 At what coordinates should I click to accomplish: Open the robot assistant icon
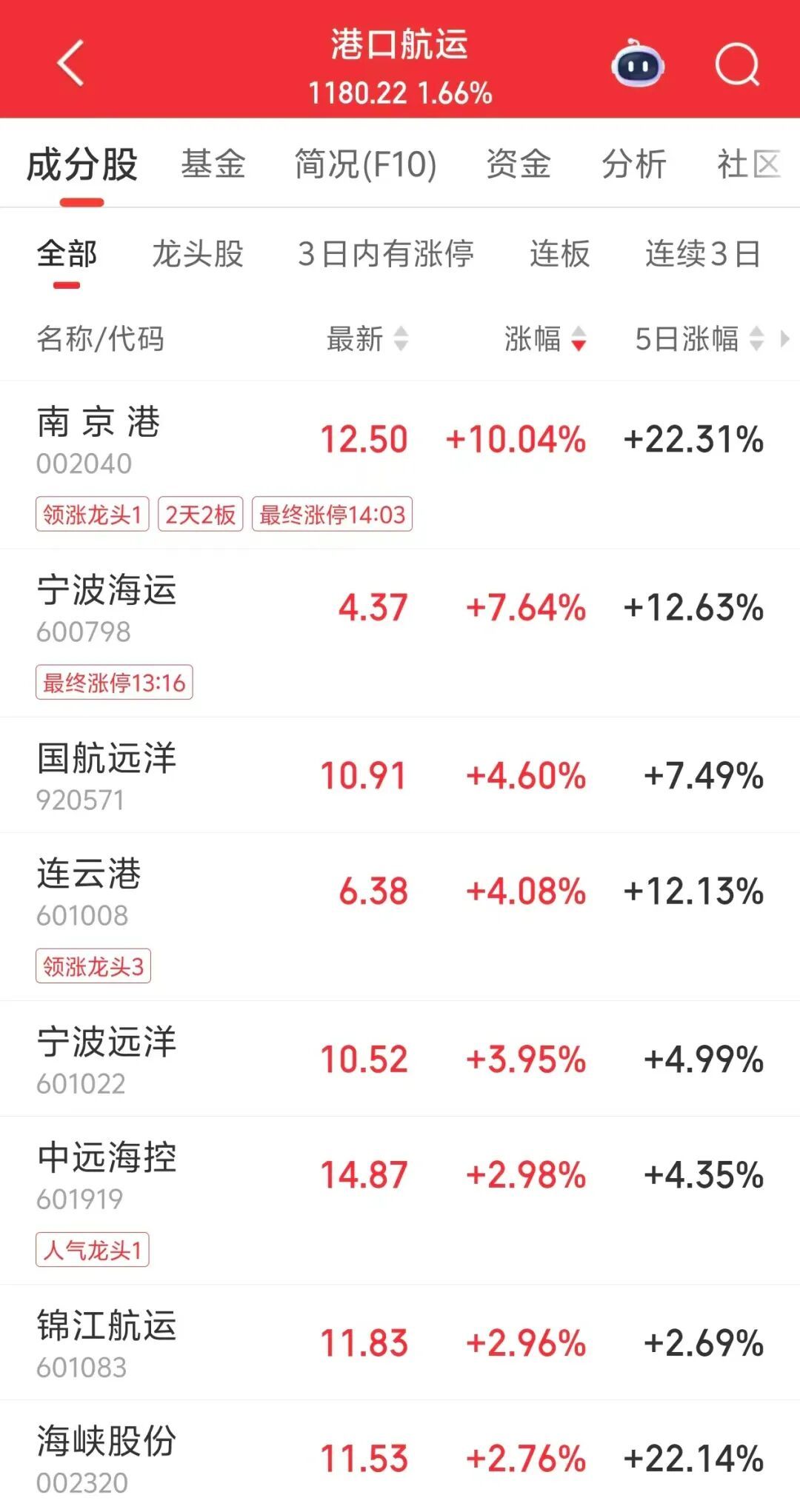(x=637, y=65)
